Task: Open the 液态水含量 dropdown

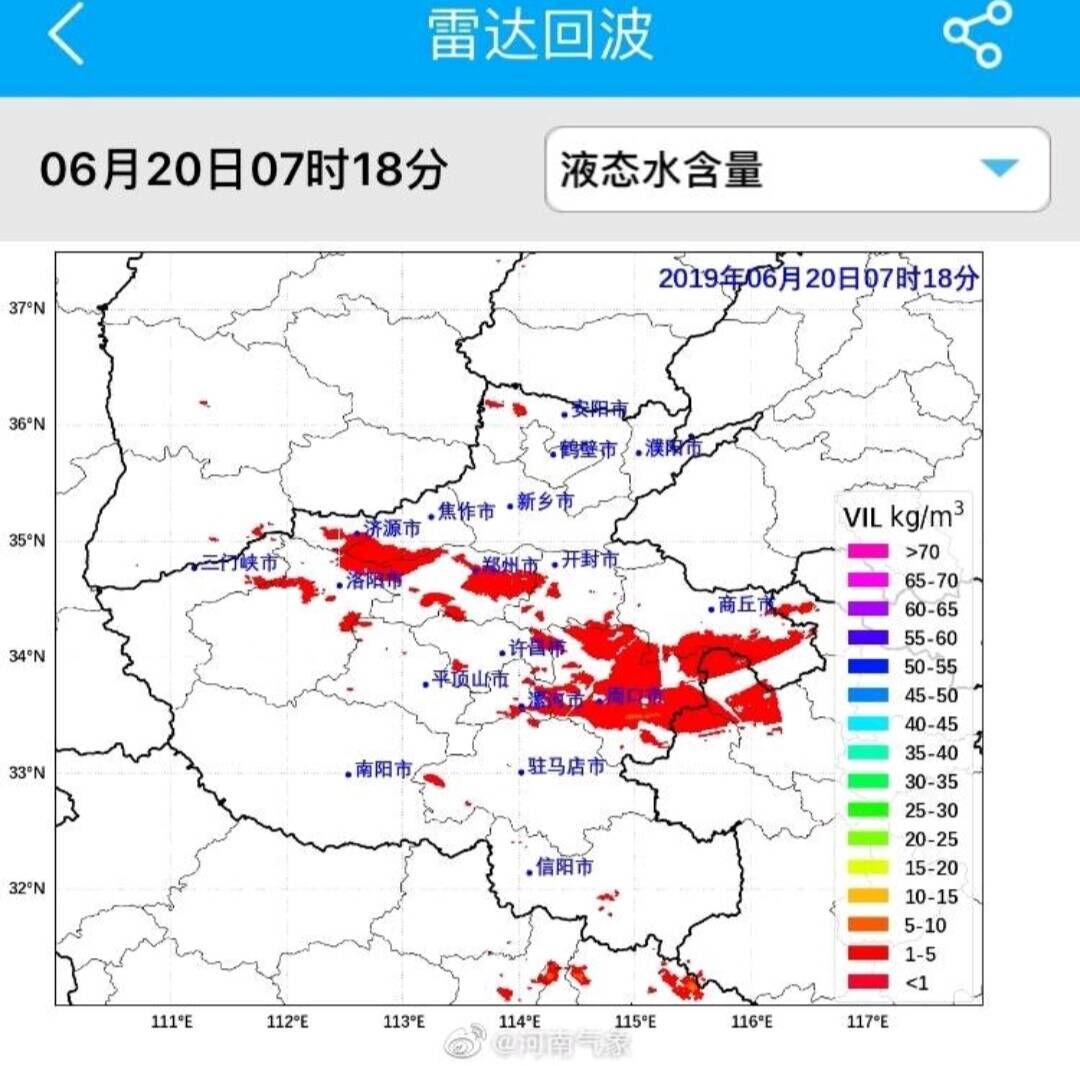Action: [x=797, y=169]
